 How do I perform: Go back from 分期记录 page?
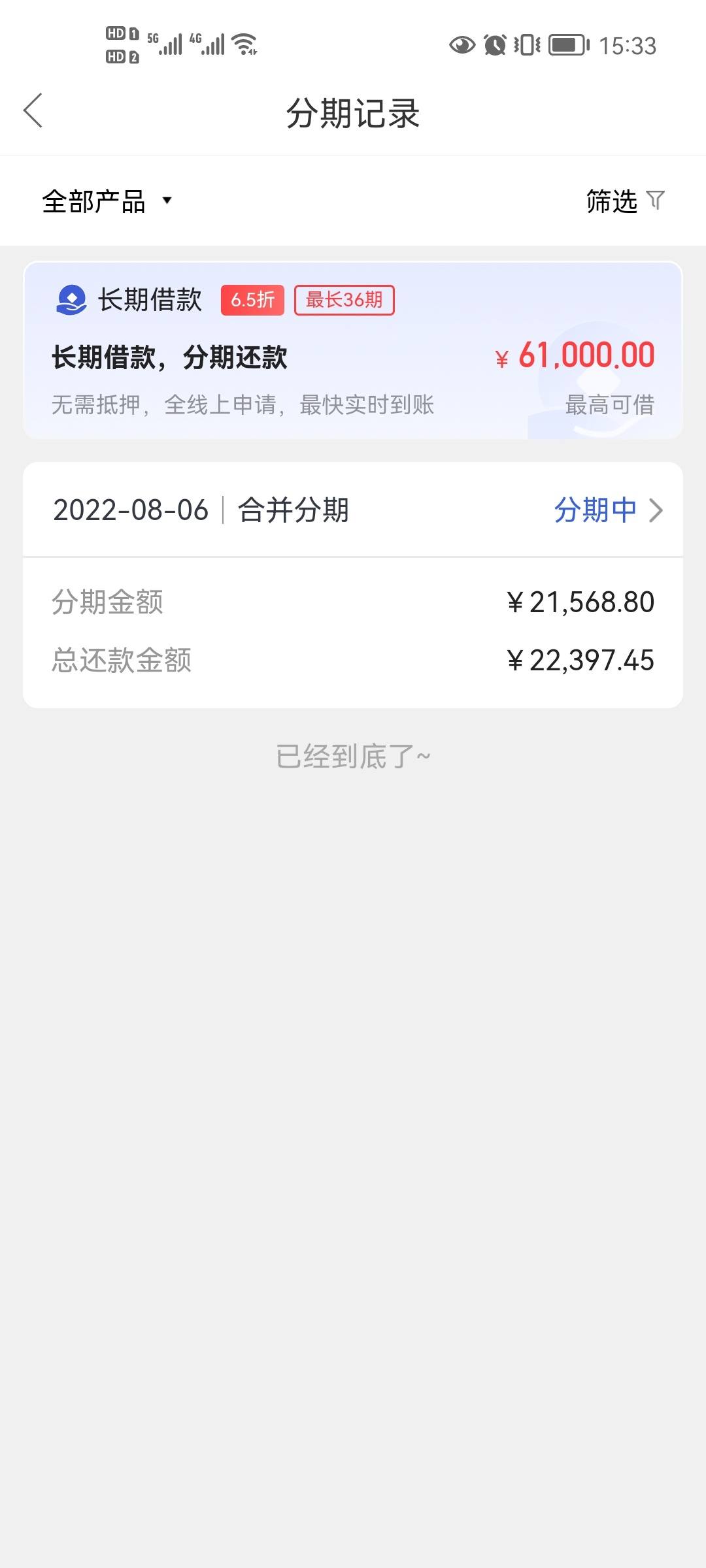(x=33, y=110)
